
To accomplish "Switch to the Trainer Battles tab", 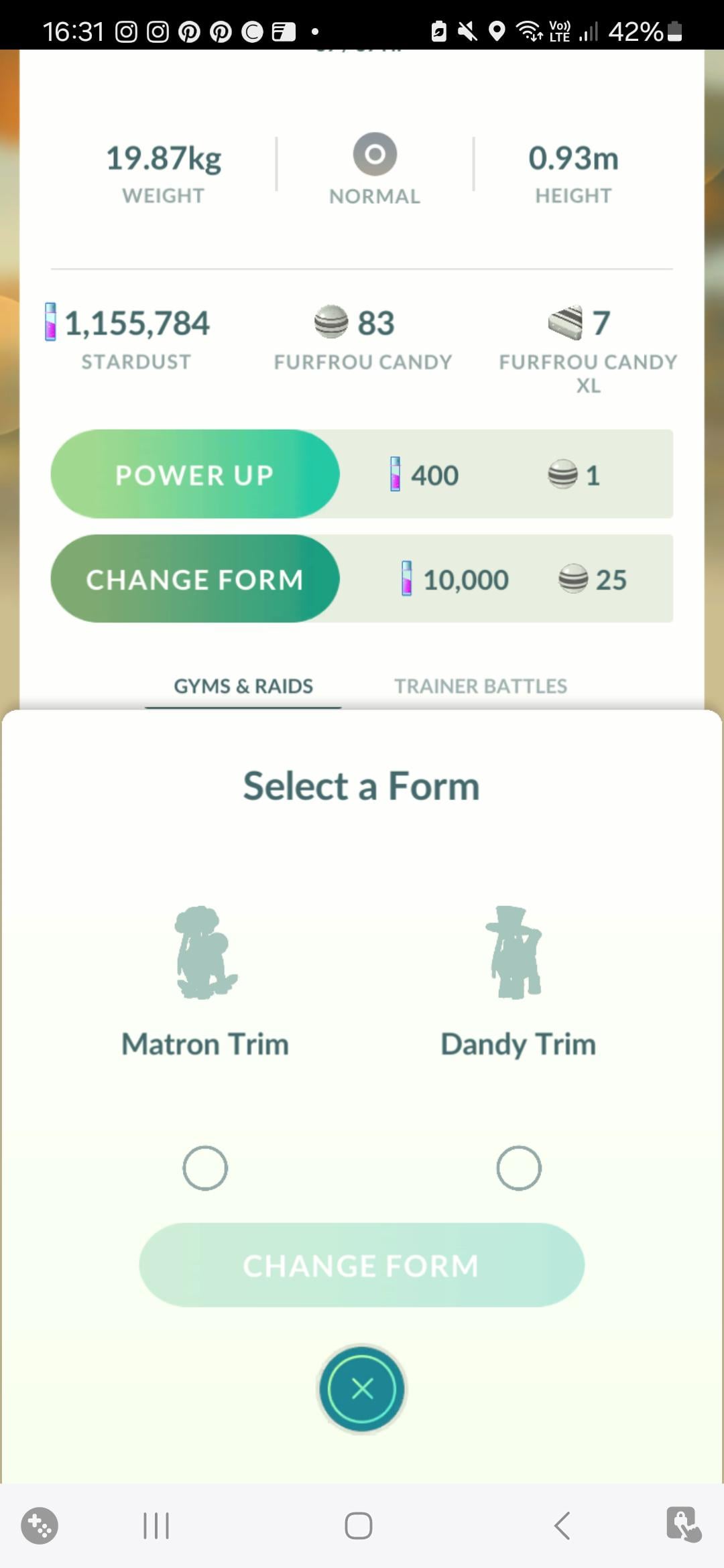I will tap(480, 686).
